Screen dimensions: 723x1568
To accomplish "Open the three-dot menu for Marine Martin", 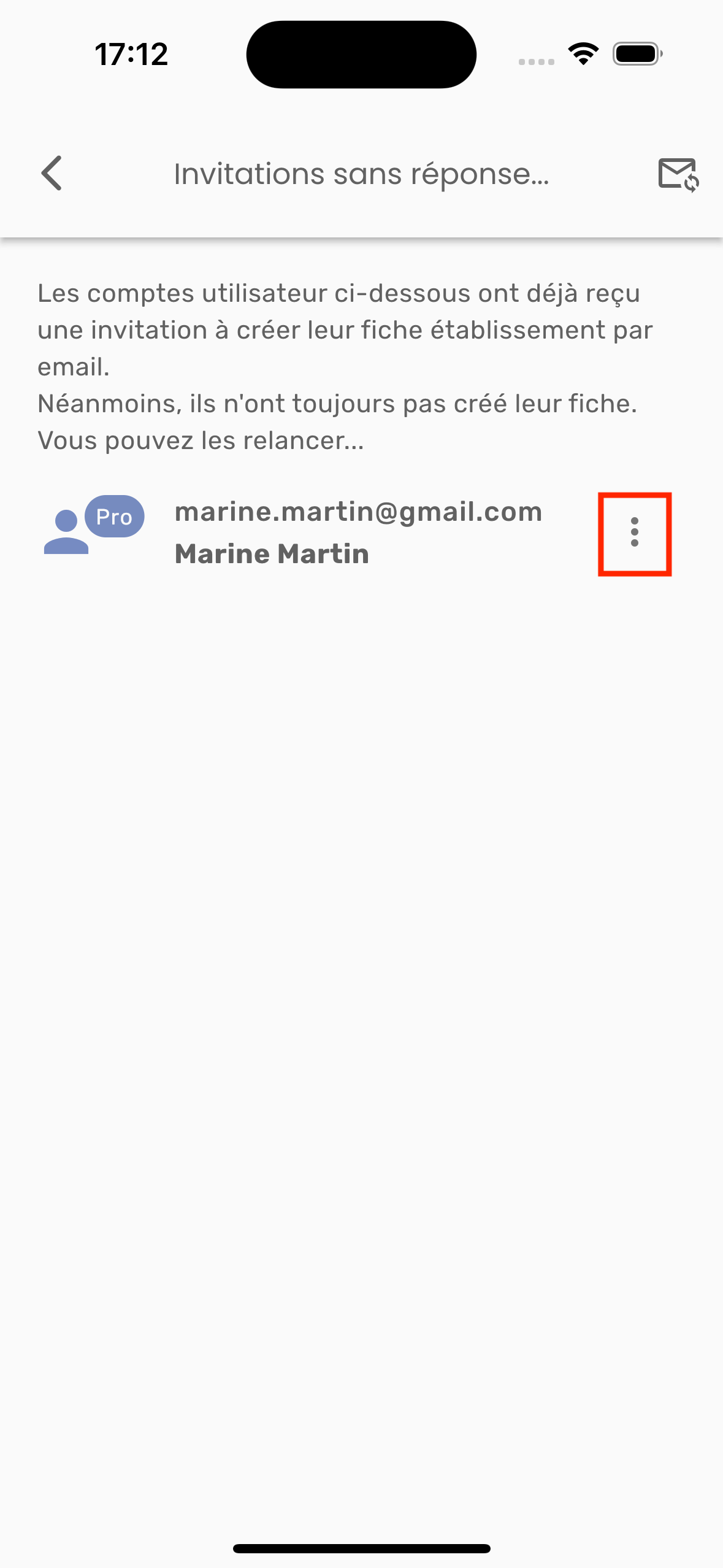I will click(634, 532).
